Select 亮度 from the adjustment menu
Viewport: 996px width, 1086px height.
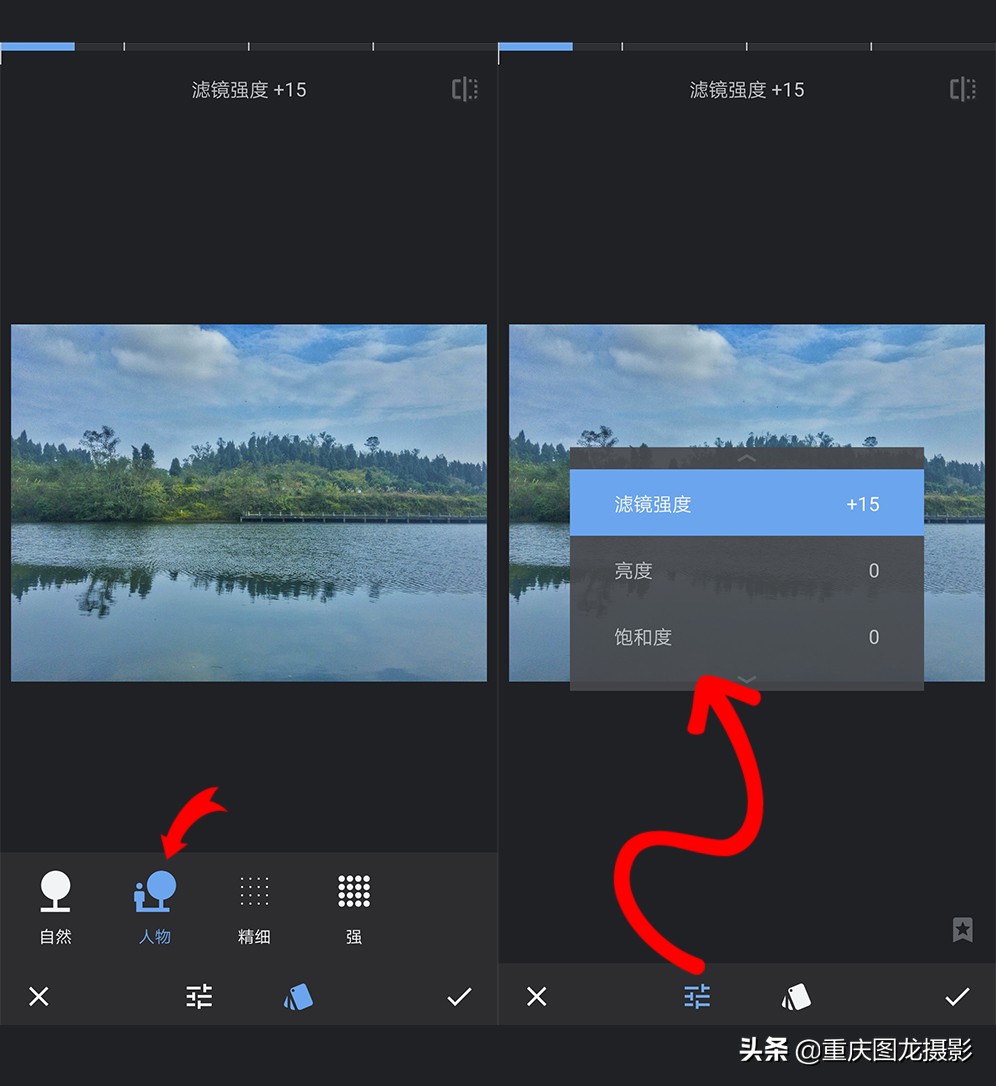coord(746,570)
